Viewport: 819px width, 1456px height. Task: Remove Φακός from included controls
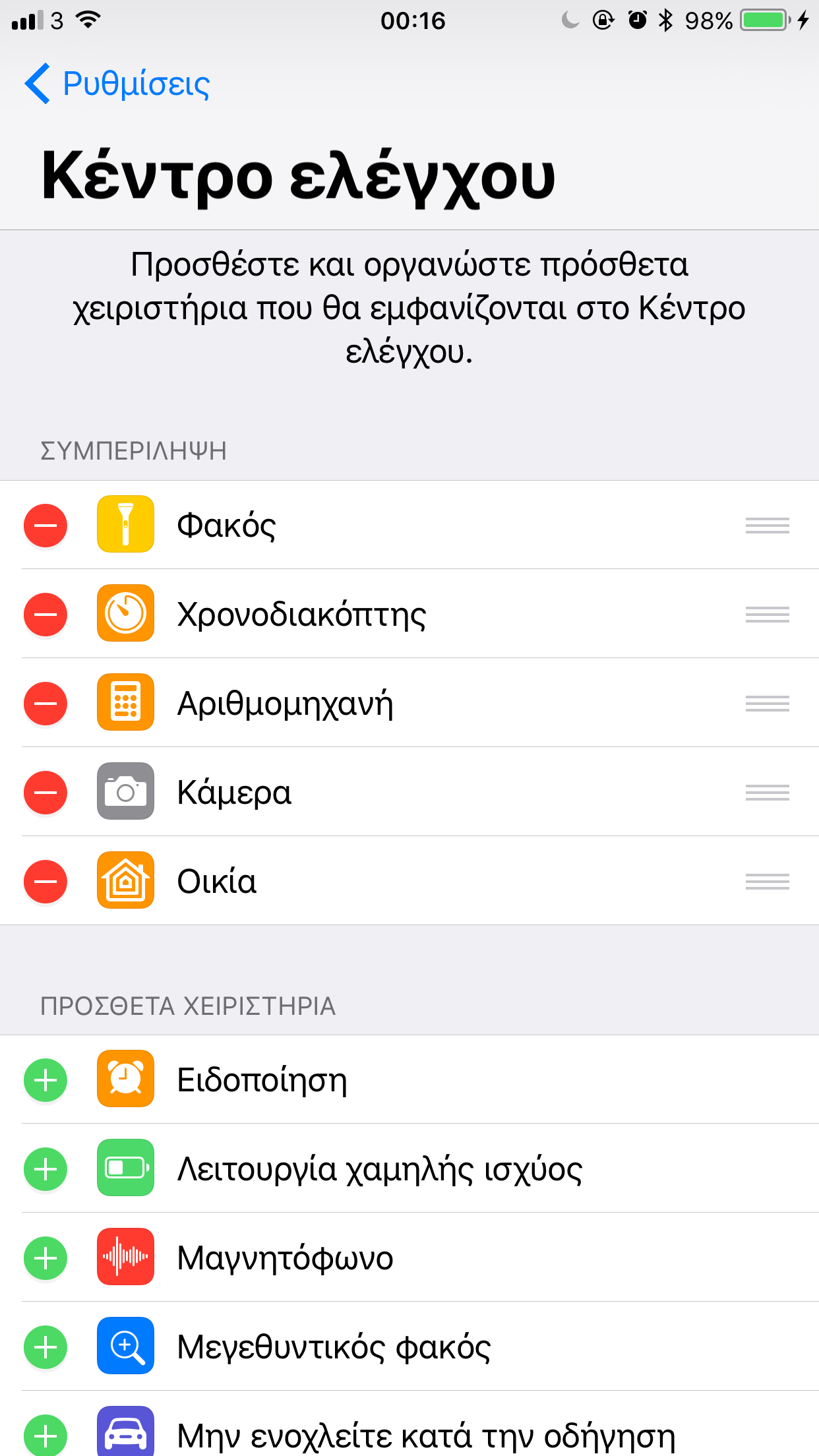pyautogui.click(x=45, y=526)
